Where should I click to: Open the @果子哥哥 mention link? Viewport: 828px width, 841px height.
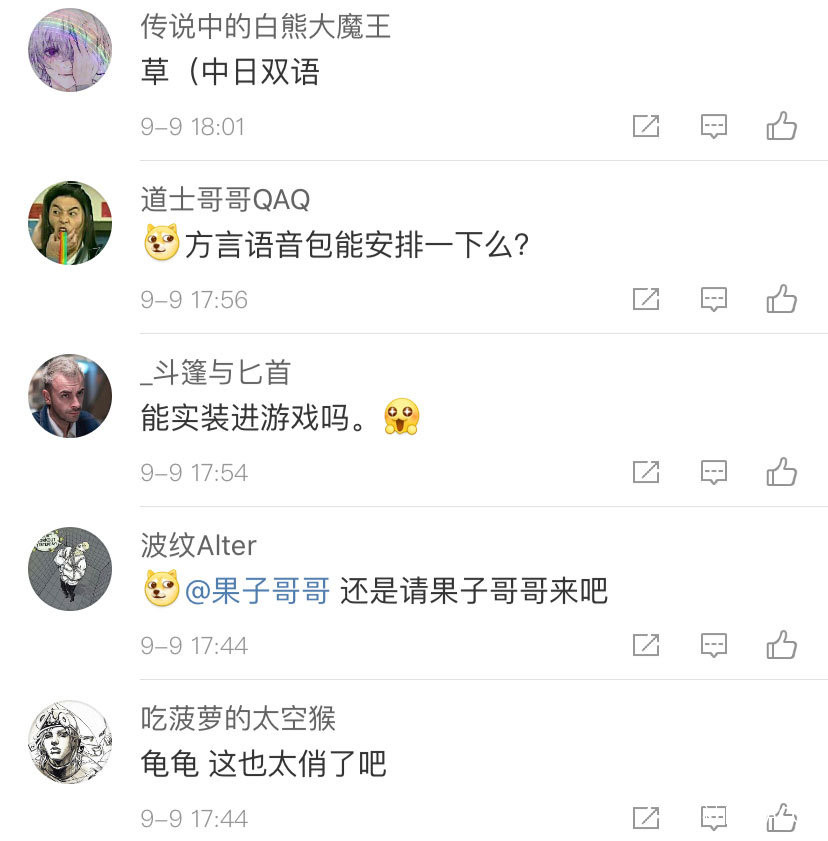tap(257, 591)
